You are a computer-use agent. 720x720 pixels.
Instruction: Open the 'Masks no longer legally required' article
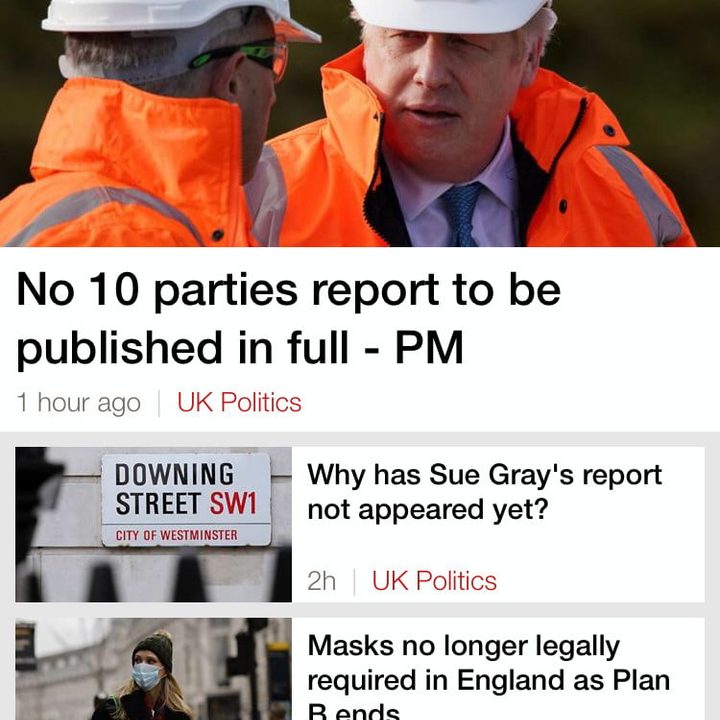488,678
